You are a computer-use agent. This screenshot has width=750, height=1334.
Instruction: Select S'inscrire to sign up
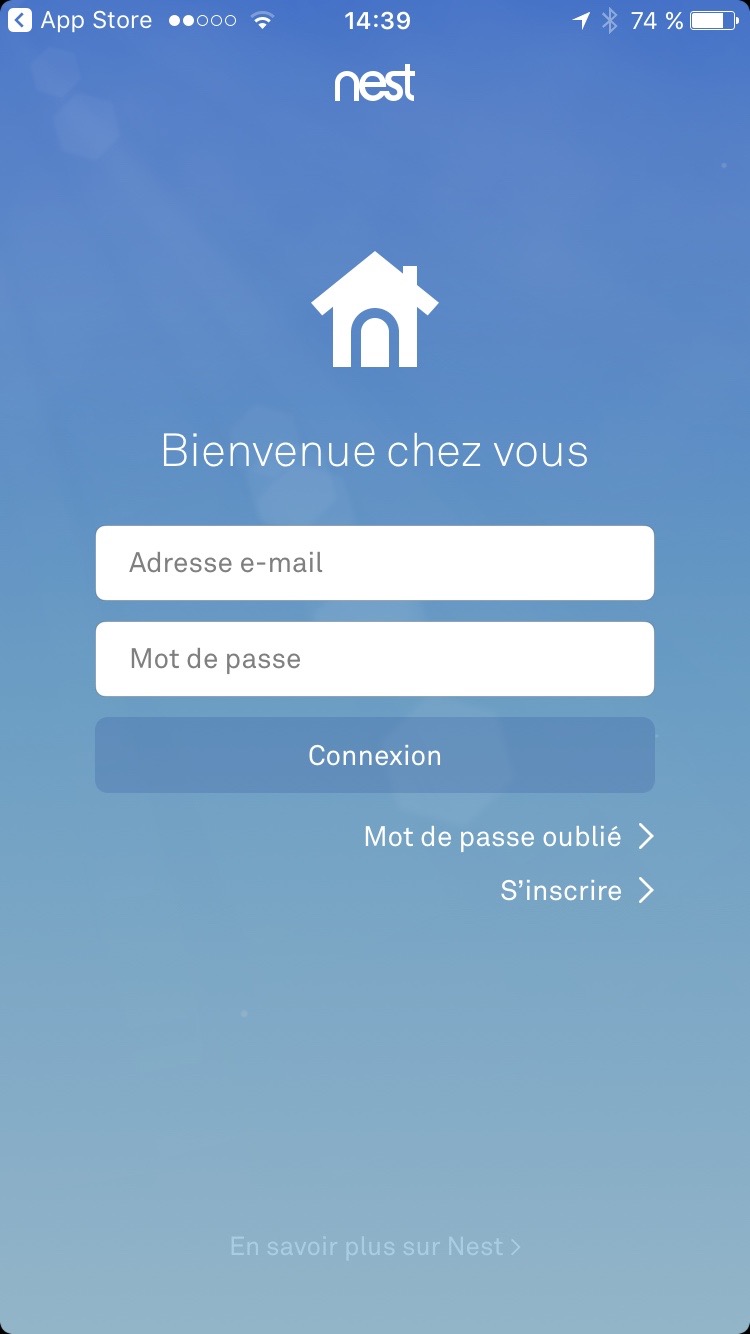pyautogui.click(x=576, y=890)
